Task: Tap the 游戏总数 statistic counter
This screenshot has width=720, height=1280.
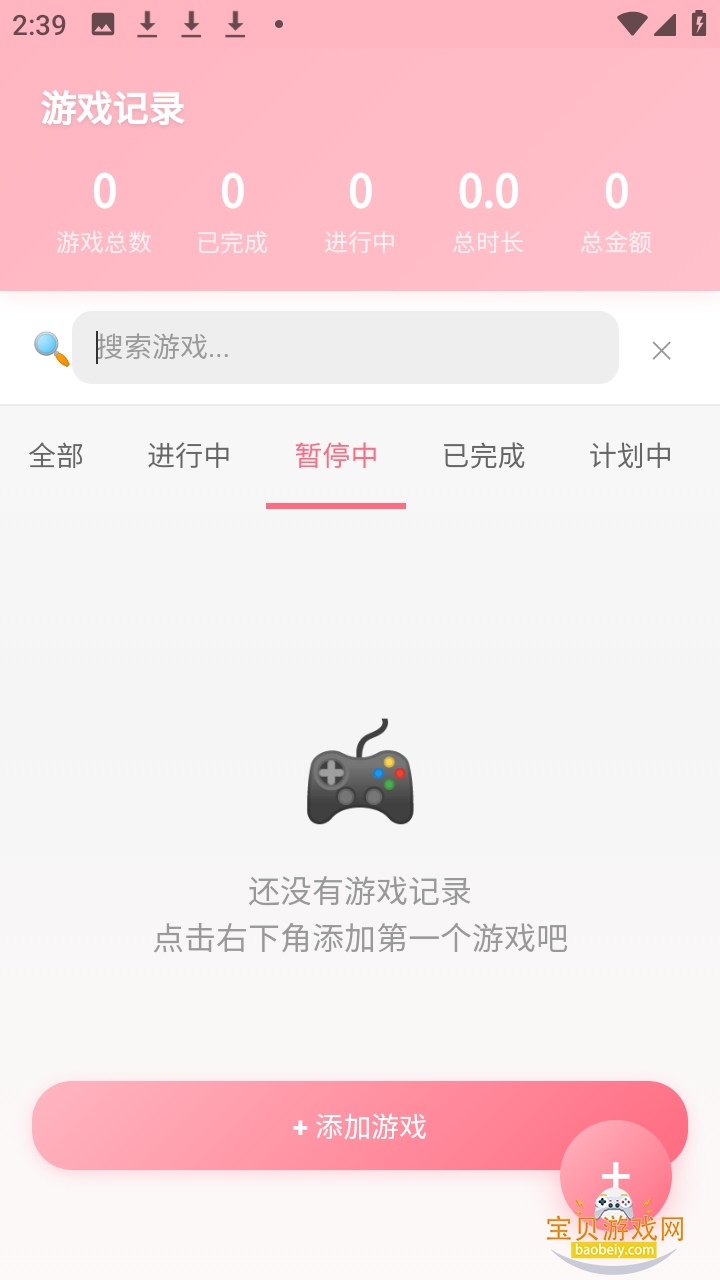Action: pos(104,210)
